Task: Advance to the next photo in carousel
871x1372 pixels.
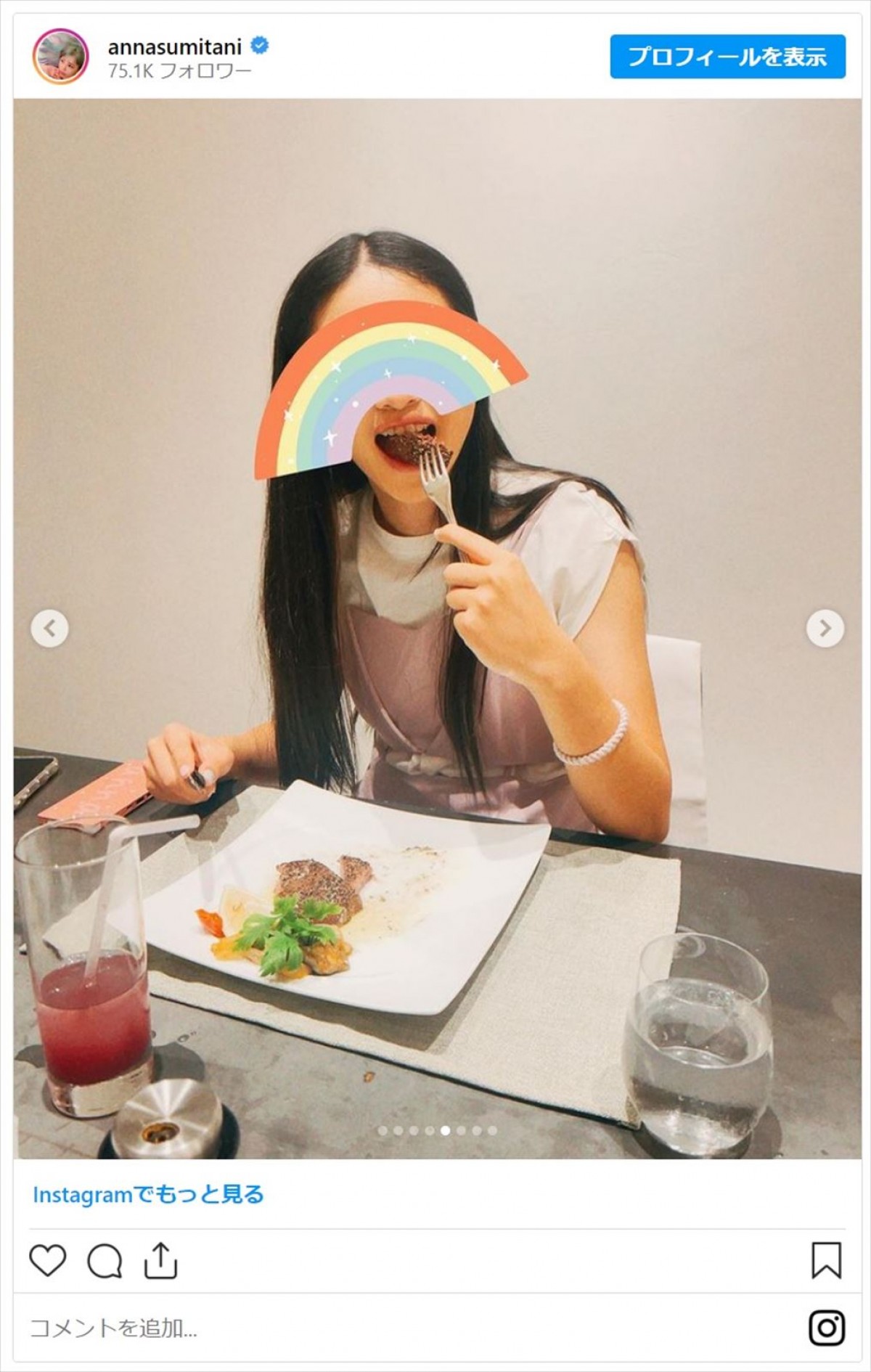Action: click(825, 628)
